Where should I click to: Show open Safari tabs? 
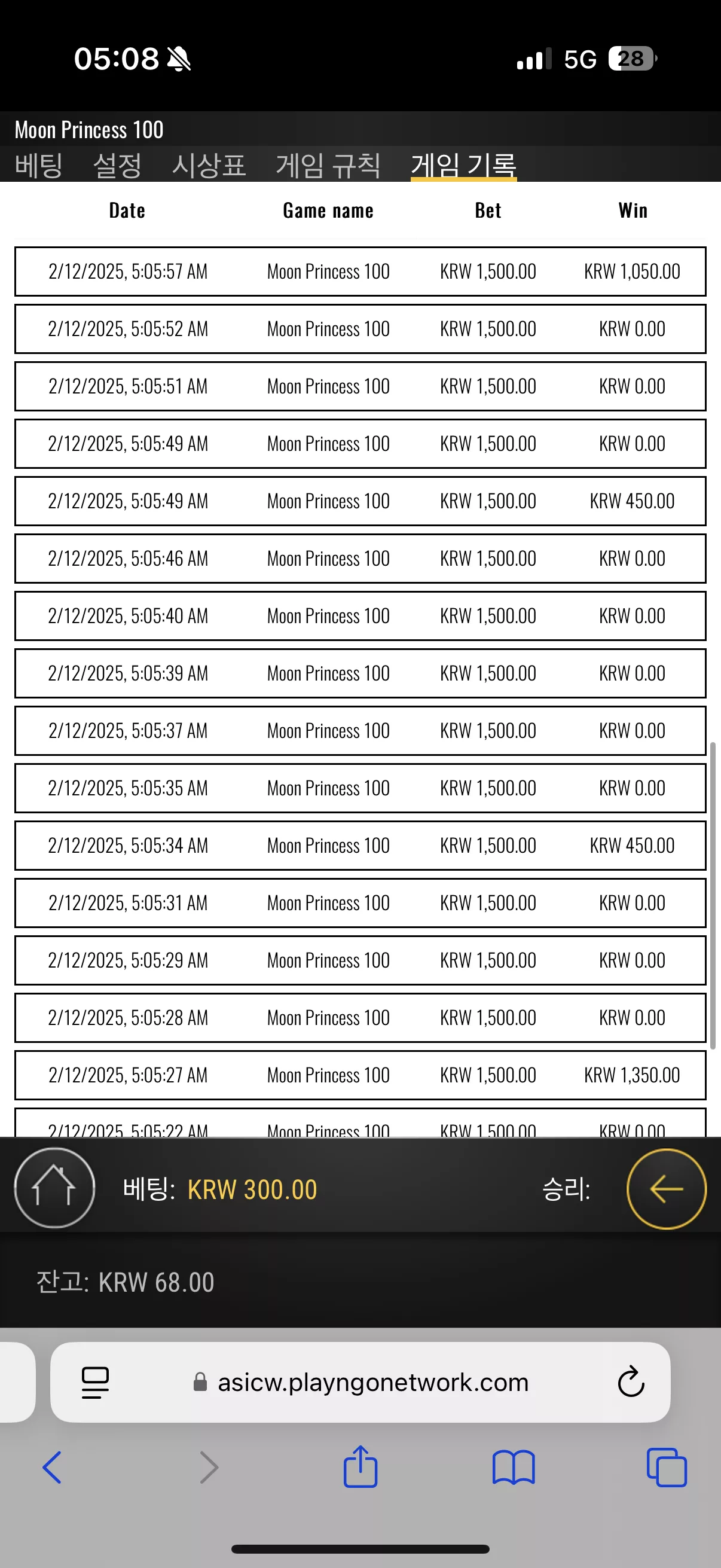coord(666,1468)
